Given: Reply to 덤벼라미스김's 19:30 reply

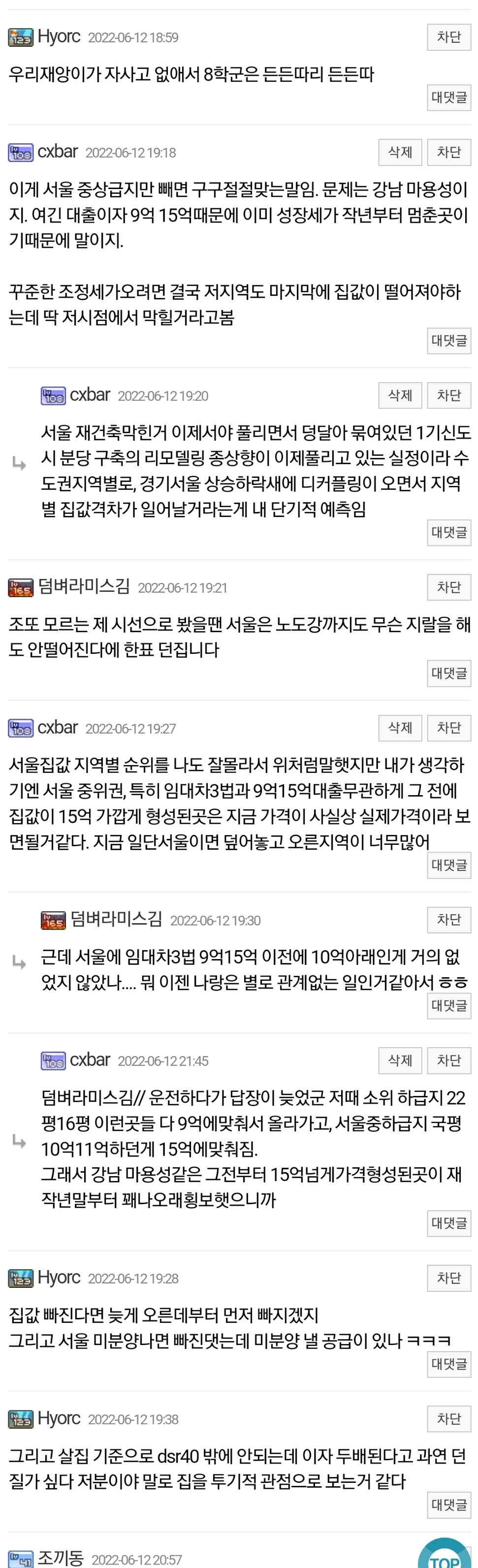Looking at the screenshot, I should (x=449, y=1006).
